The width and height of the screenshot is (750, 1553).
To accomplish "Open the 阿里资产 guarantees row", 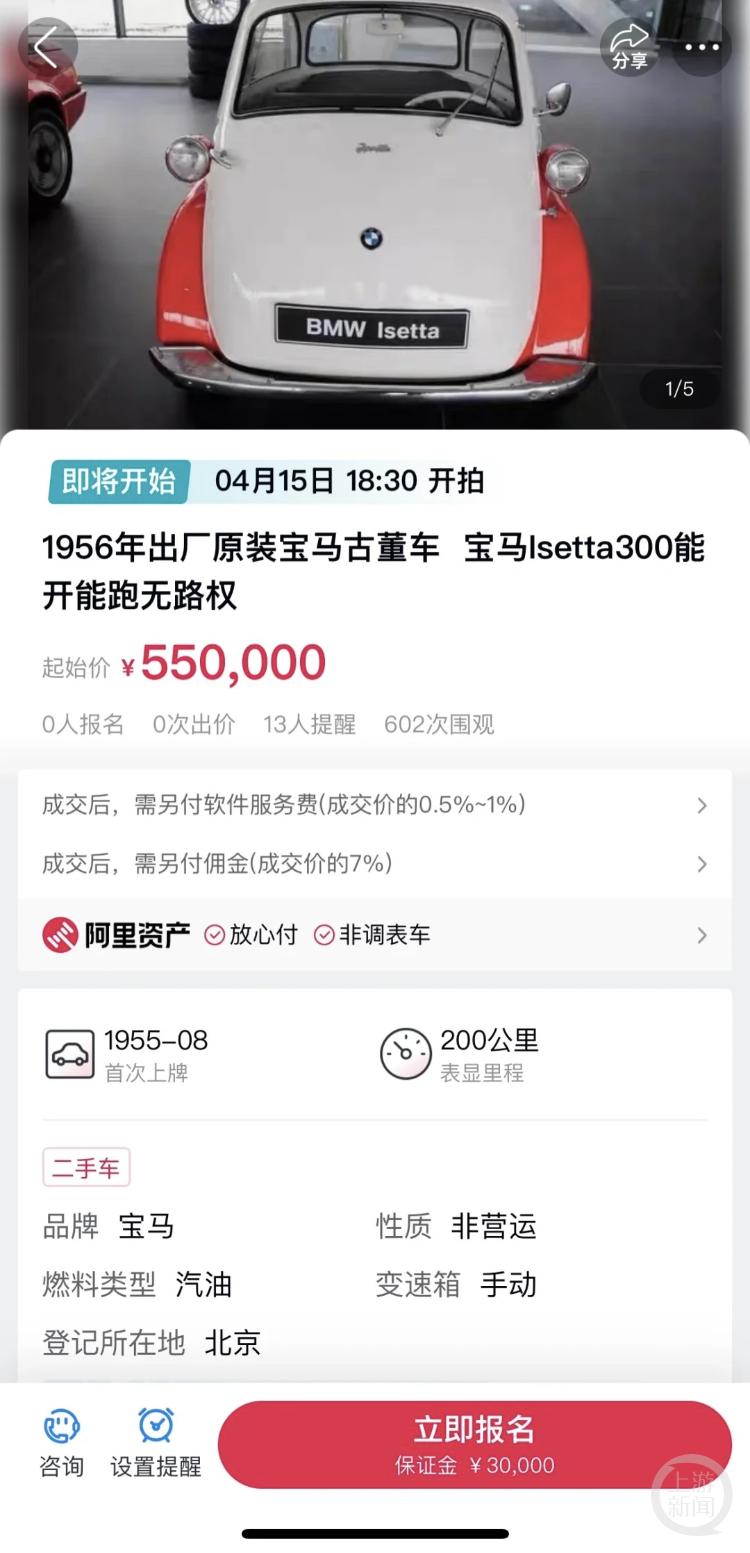I will (x=374, y=935).
